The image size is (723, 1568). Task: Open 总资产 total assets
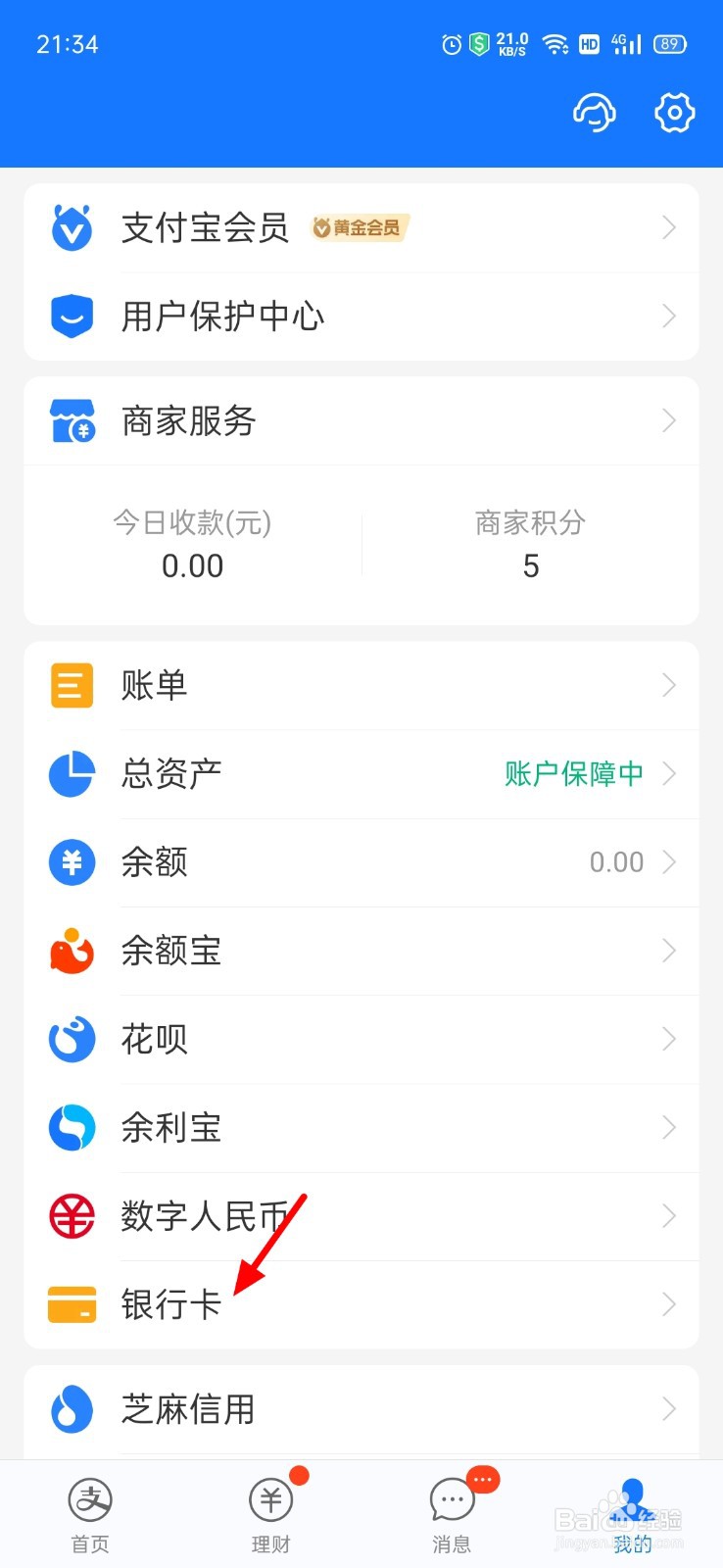click(x=361, y=774)
